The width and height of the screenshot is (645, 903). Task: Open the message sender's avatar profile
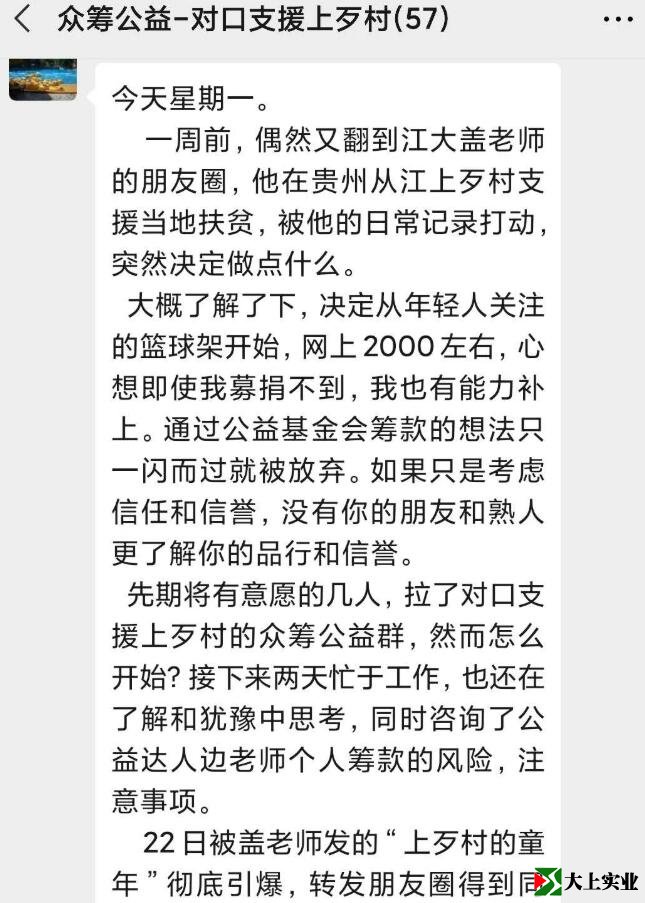pyautogui.click(x=43, y=80)
